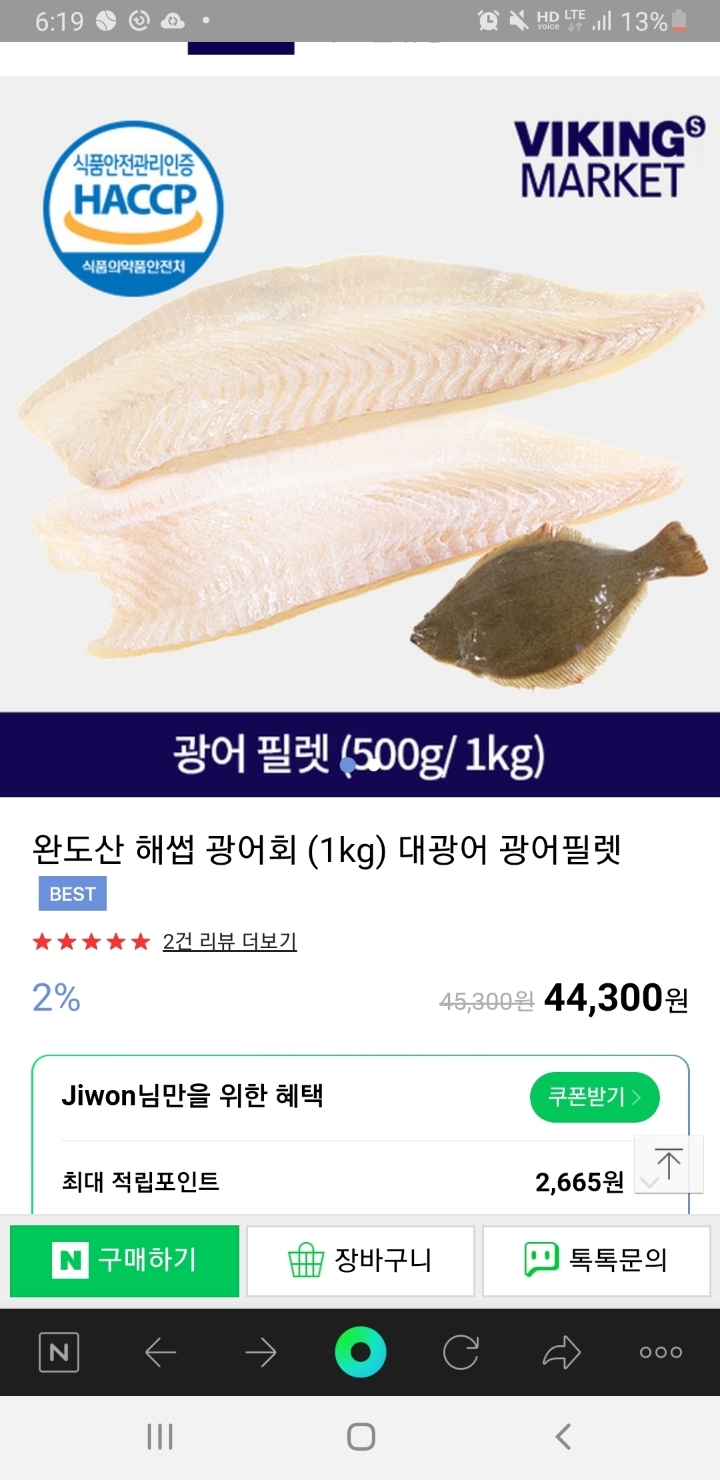Go forward with browser right arrow
The height and width of the screenshot is (1480, 720).
click(x=260, y=1353)
